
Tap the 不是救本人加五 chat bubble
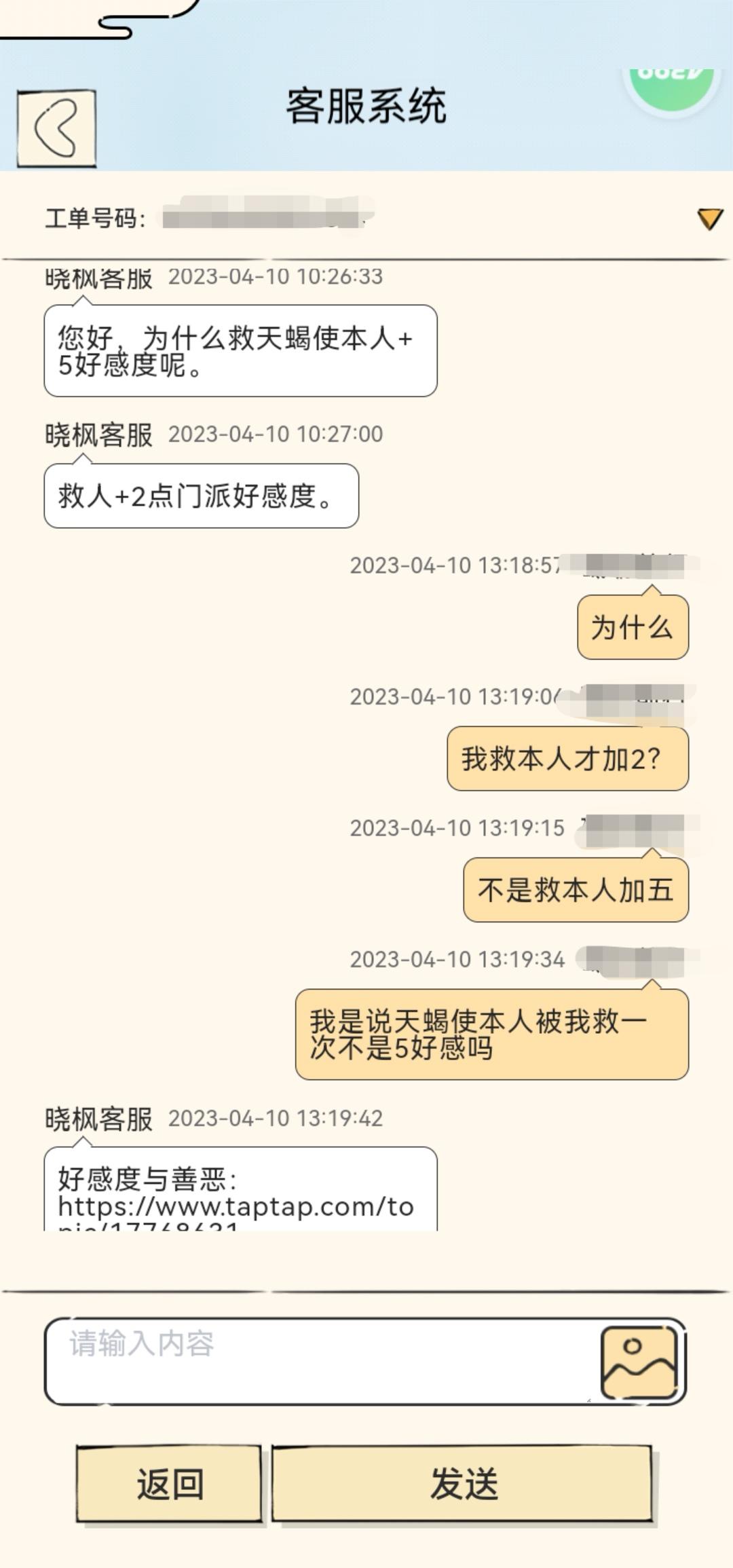pyautogui.click(x=576, y=888)
